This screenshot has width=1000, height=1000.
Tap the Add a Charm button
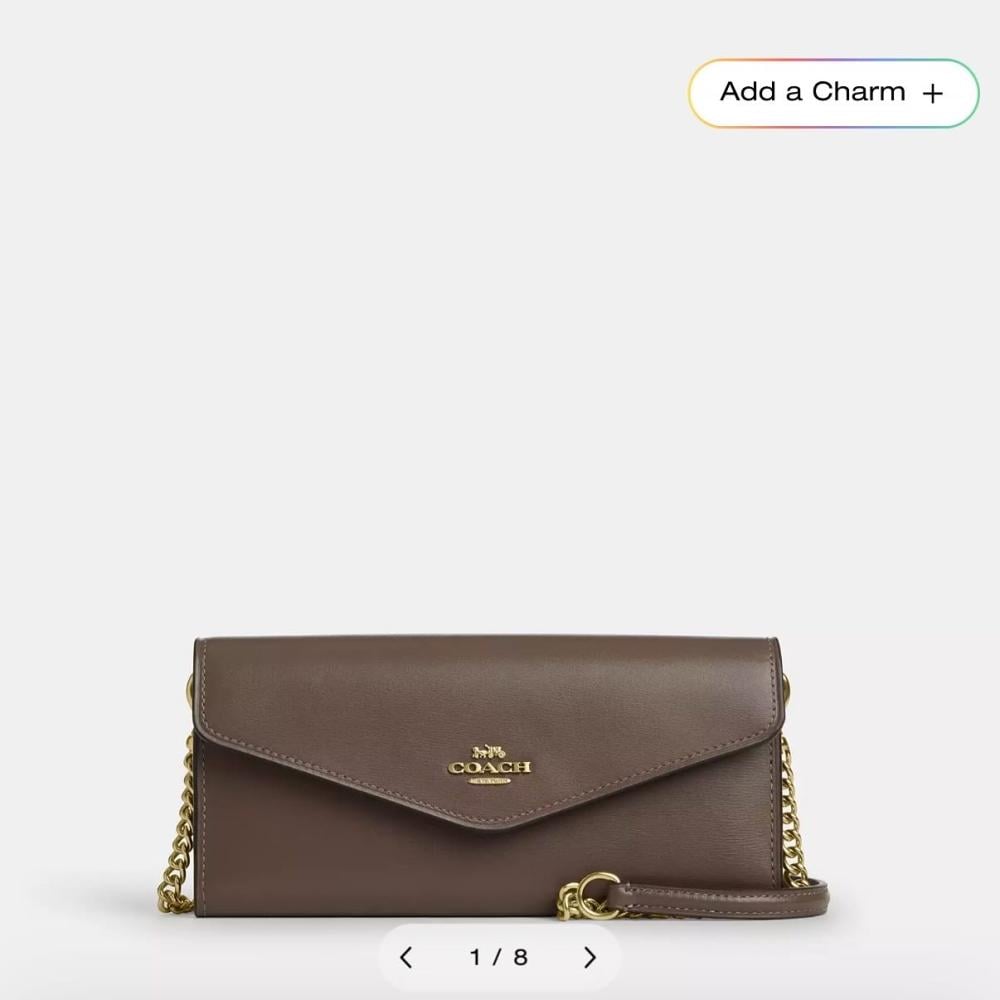833,93
